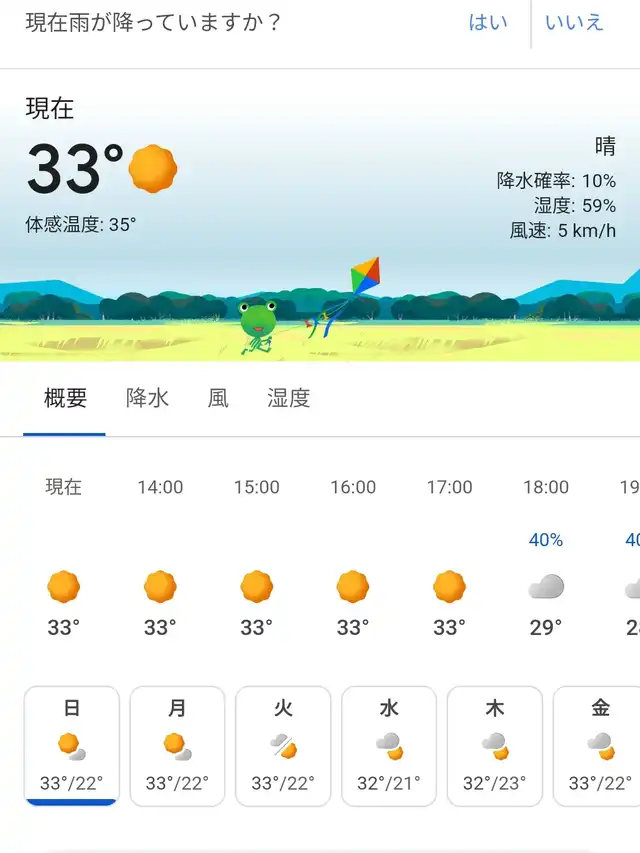Show the 概要 overview tab
Screen dimensions: 640x853
point(65,398)
